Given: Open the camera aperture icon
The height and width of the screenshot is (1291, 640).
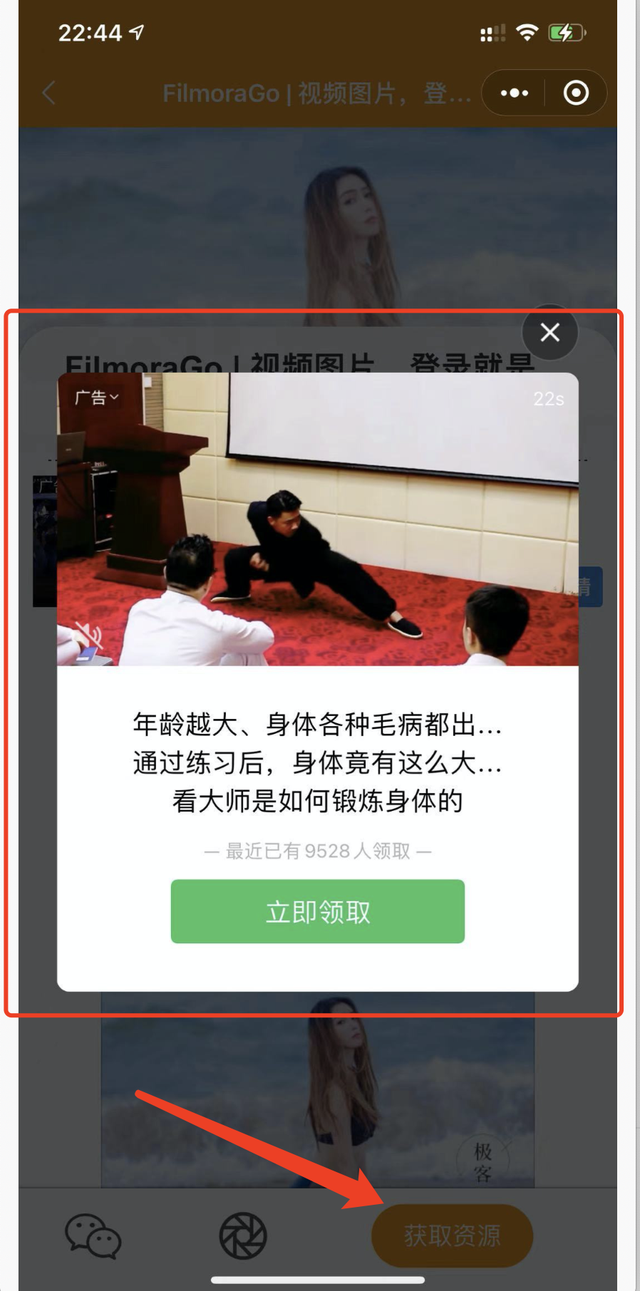Looking at the screenshot, I should (x=243, y=1236).
